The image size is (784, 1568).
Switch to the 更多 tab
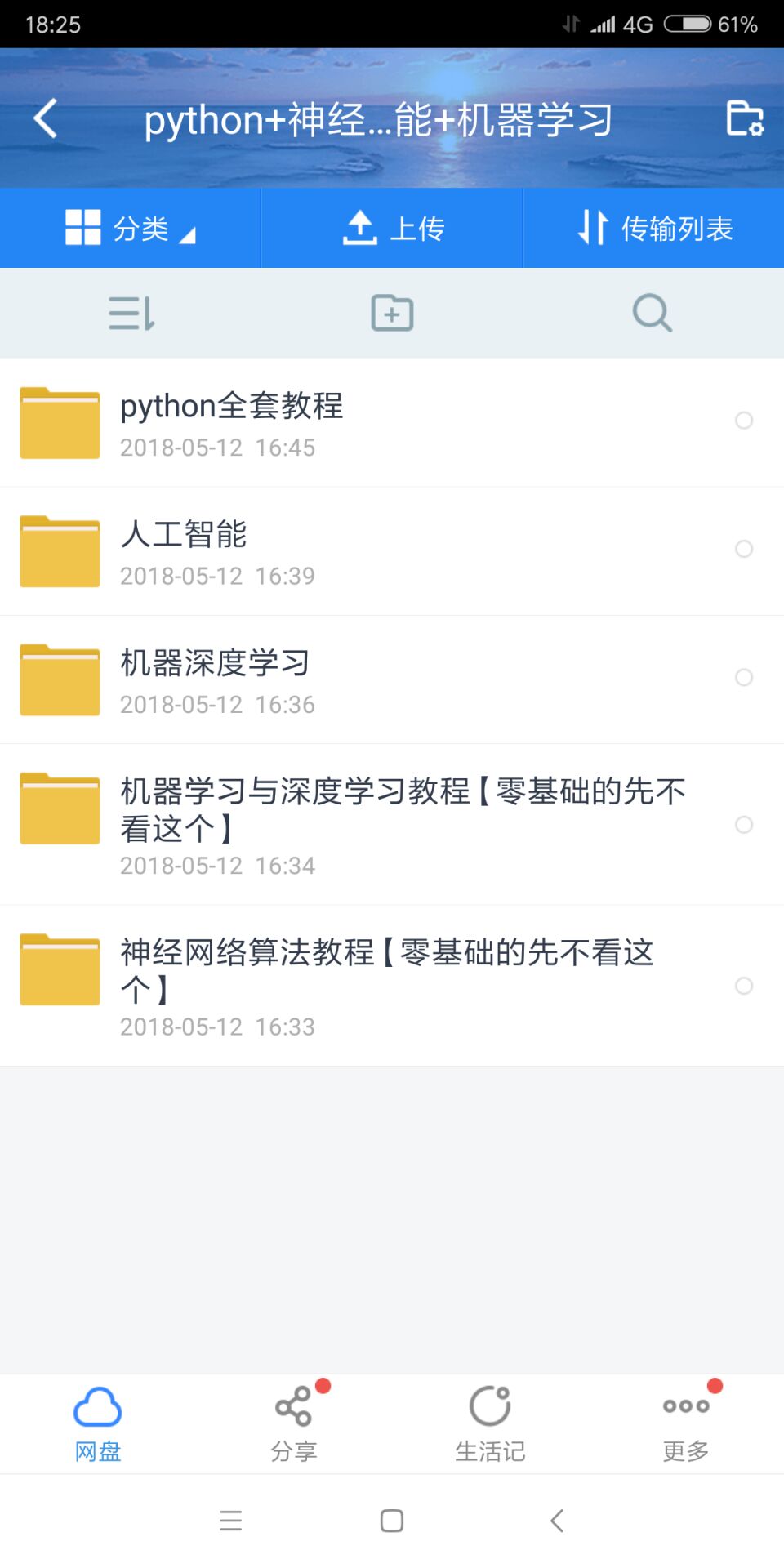tap(686, 1423)
